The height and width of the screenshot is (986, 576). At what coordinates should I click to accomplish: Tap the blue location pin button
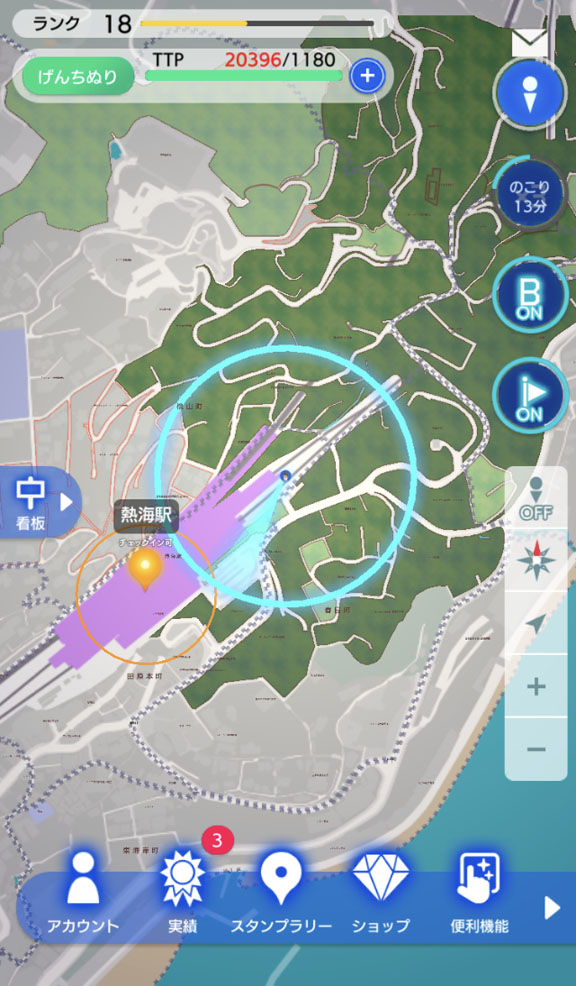530,94
